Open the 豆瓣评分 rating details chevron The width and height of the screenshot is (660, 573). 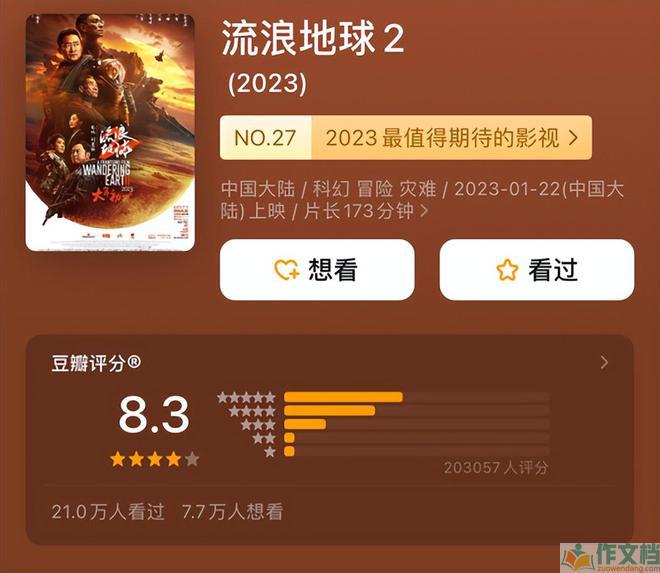tap(604, 363)
